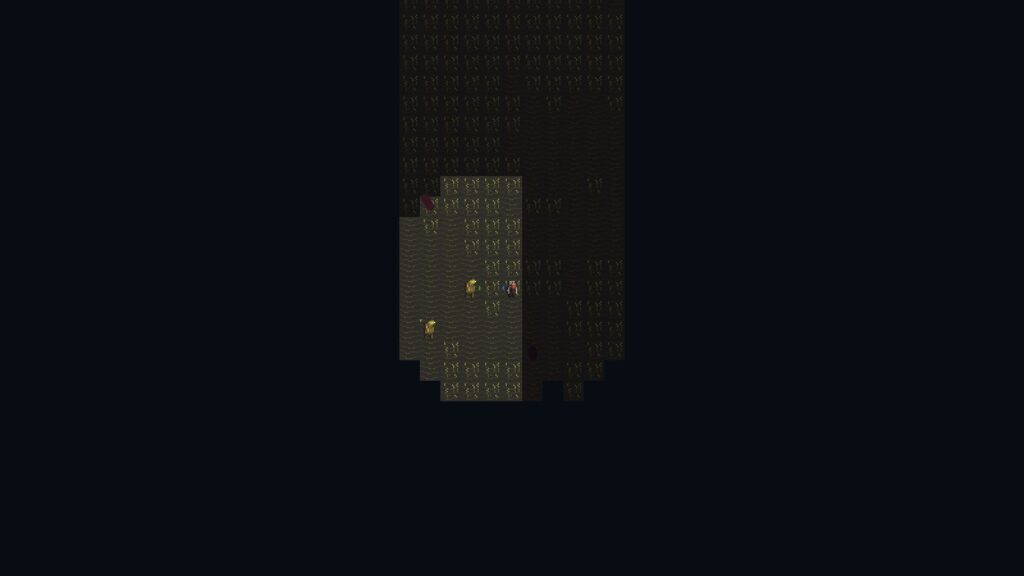Screen dimensions: 1024x576
Task: Tap the hero character in red
Action: pyautogui.click(x=512, y=288)
